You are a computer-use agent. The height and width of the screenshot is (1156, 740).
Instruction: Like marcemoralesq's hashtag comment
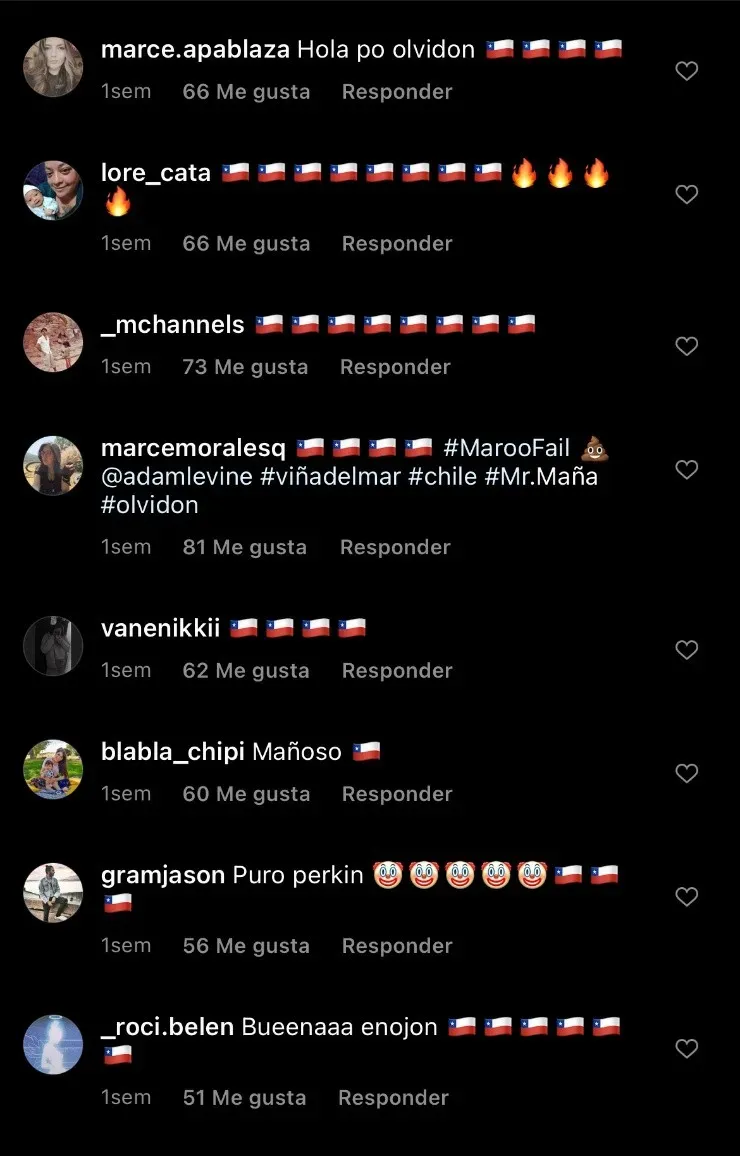coord(686,469)
